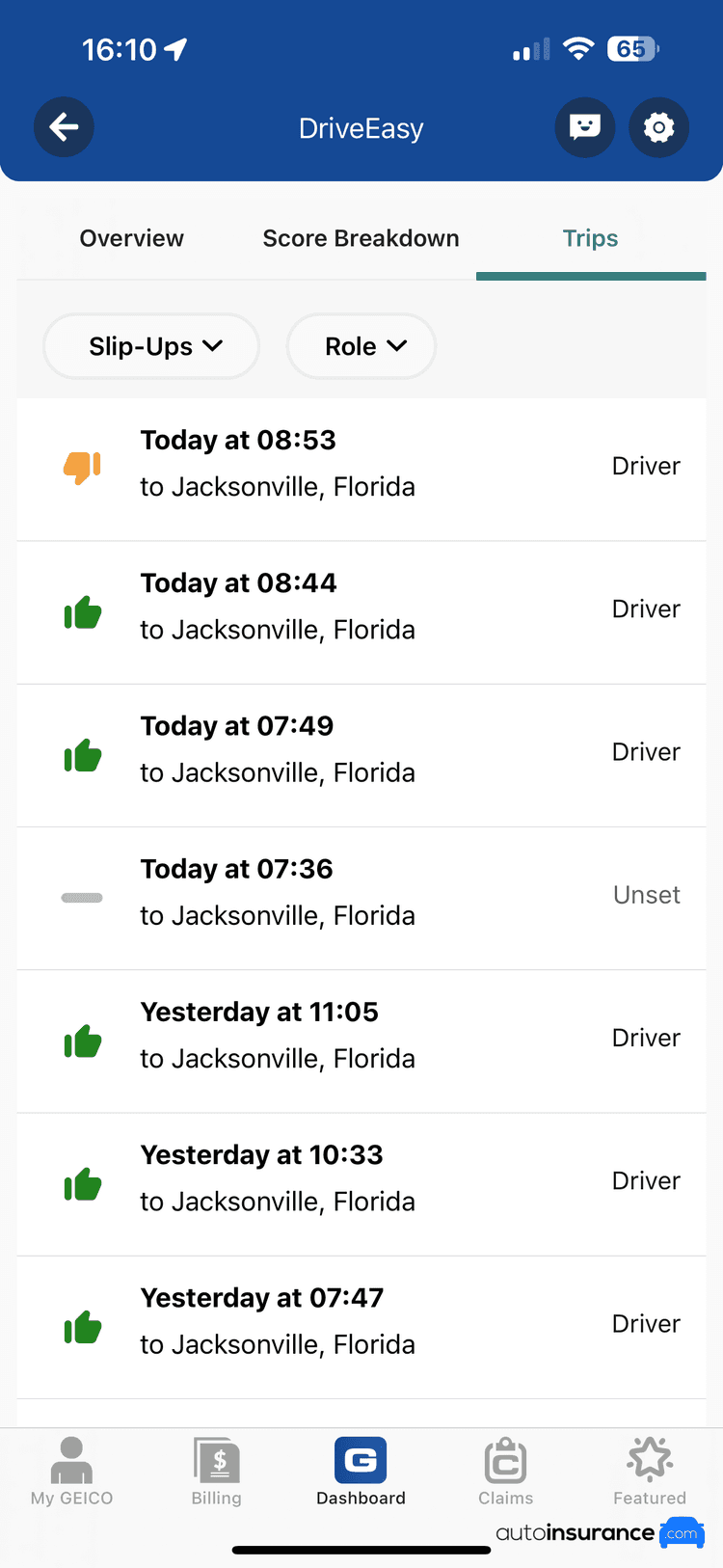The width and height of the screenshot is (723, 1568).
Task: Open the Slip-Ups filter dropdown
Action: 150,345
